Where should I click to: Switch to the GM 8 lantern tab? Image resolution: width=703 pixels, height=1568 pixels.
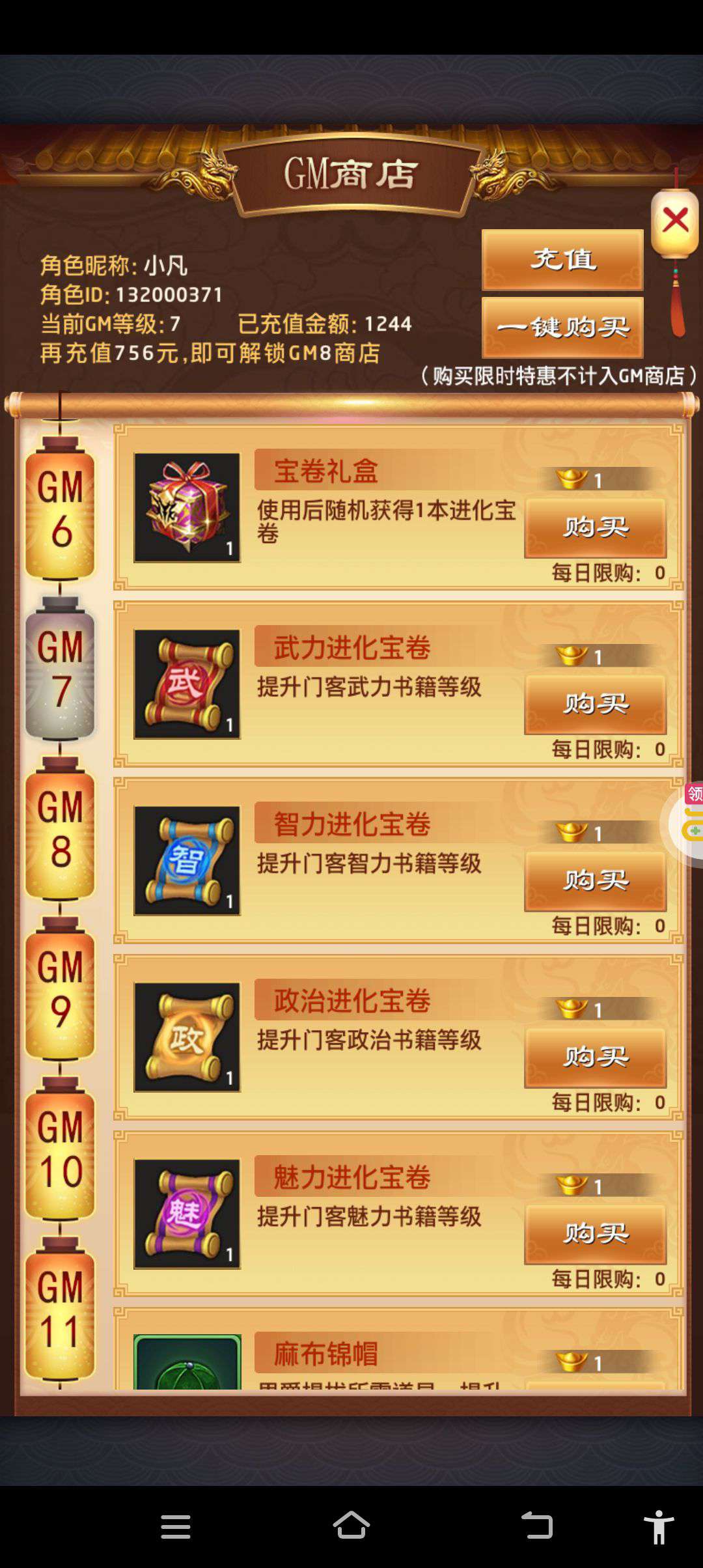point(60,829)
